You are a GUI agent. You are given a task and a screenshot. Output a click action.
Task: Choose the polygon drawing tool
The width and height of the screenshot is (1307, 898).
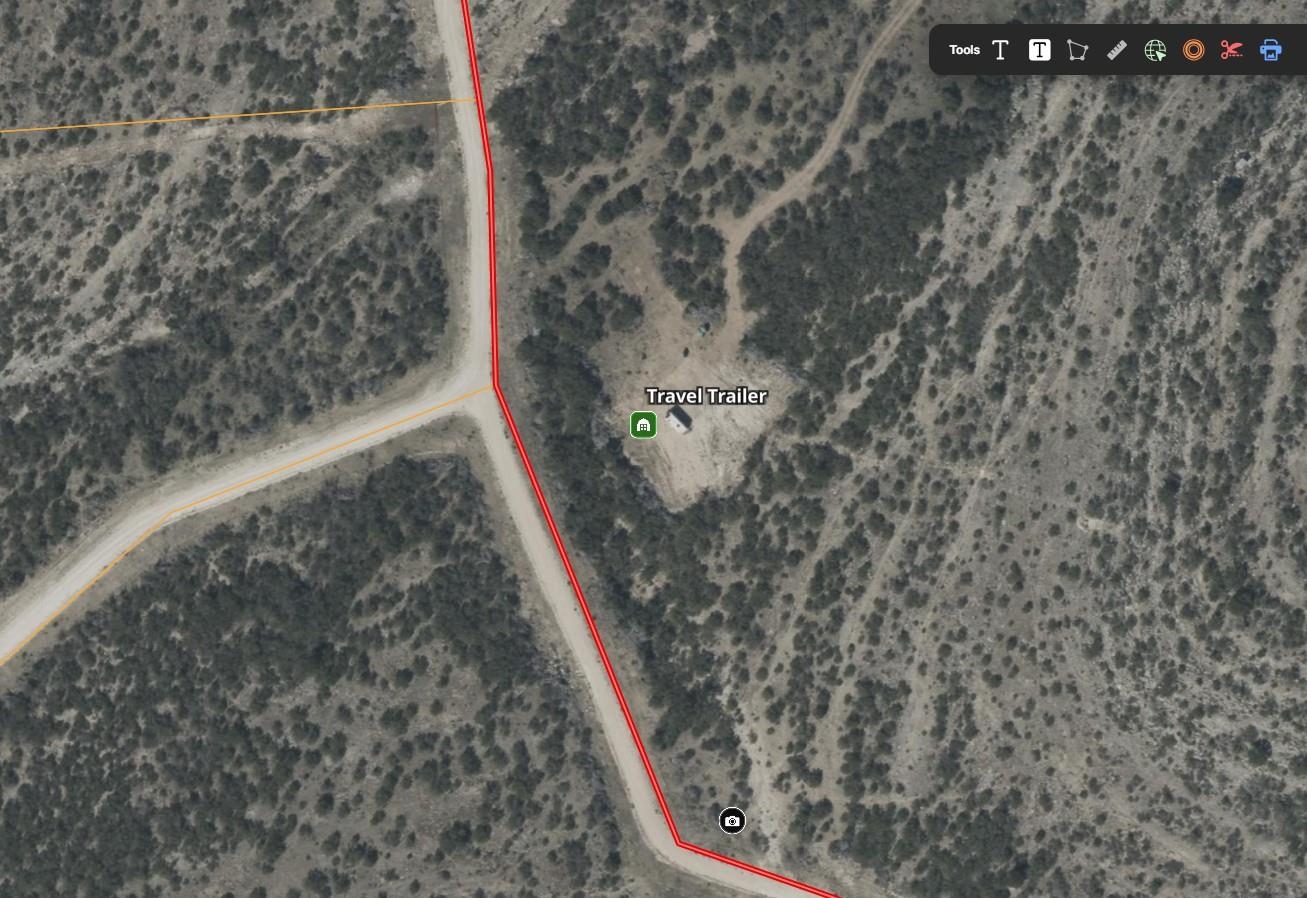tap(1077, 50)
